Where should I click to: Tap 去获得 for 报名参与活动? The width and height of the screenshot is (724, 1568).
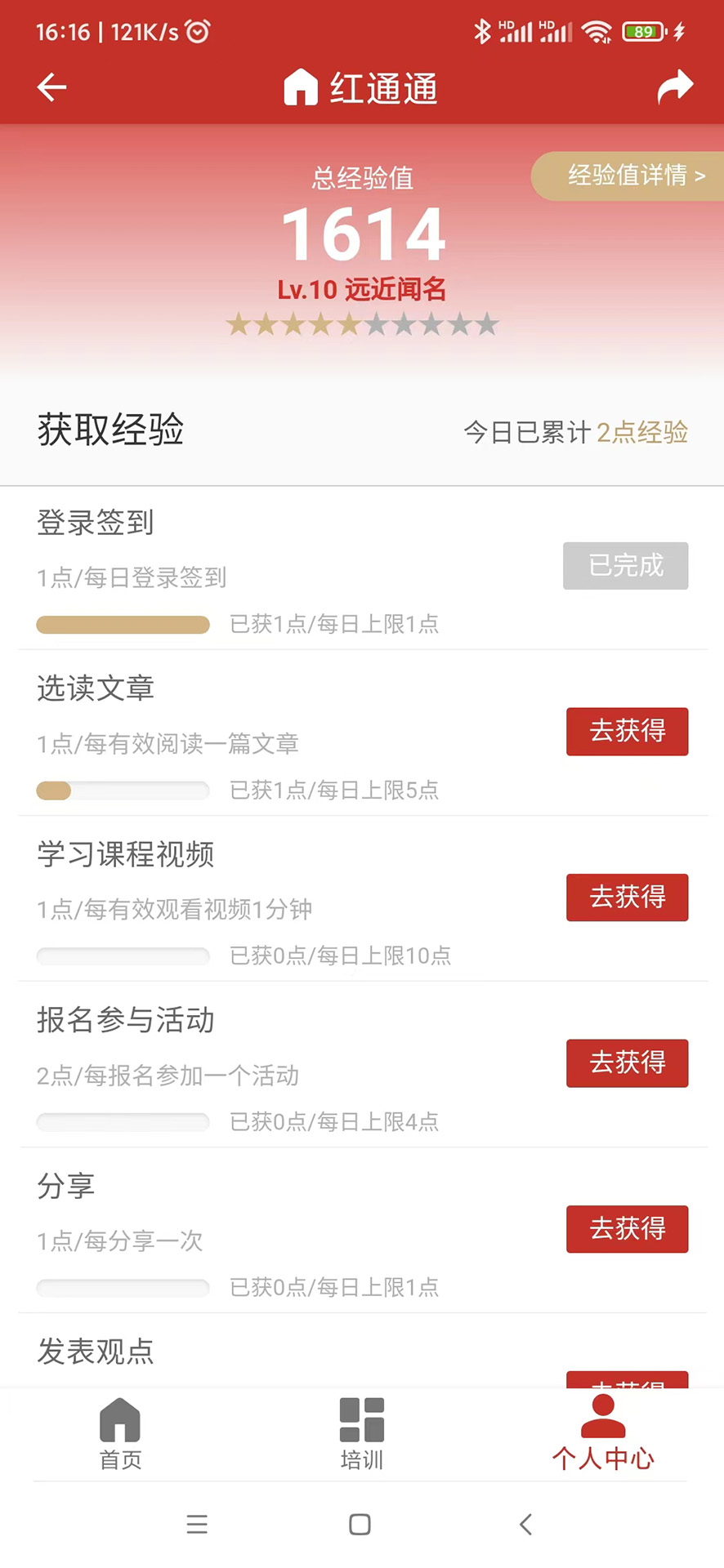(x=627, y=1062)
